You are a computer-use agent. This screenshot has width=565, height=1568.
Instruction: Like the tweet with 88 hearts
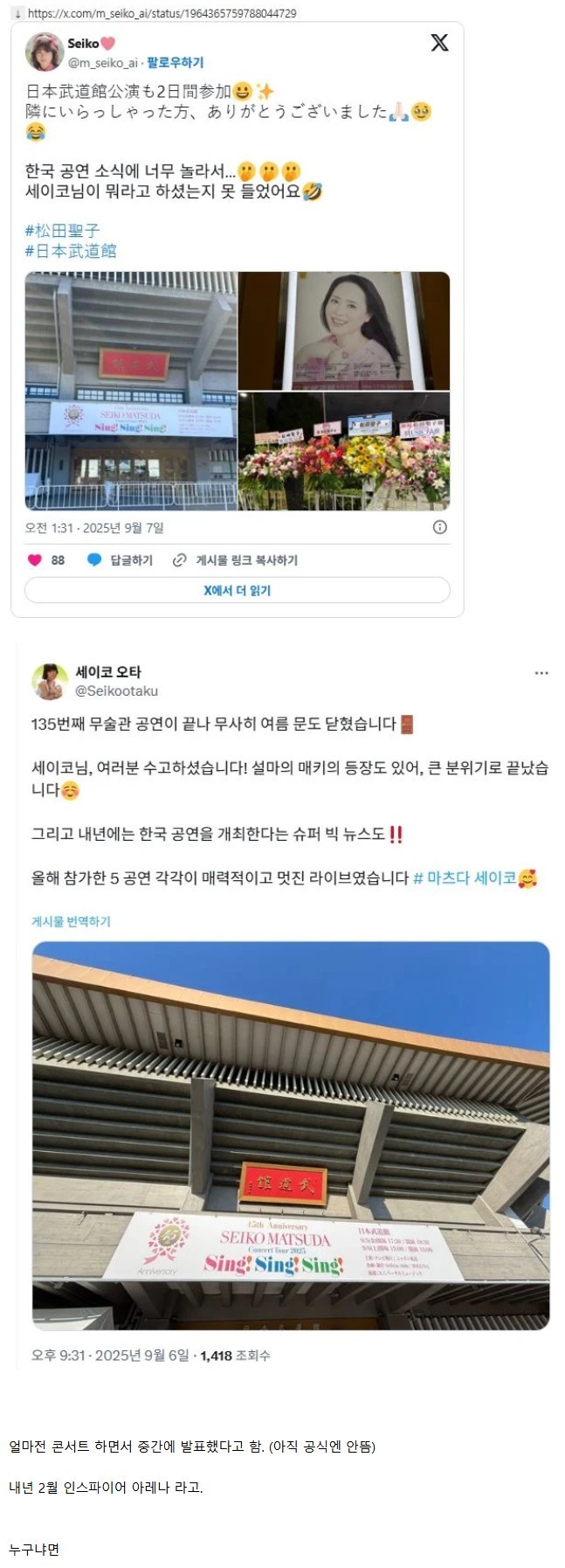(36, 560)
